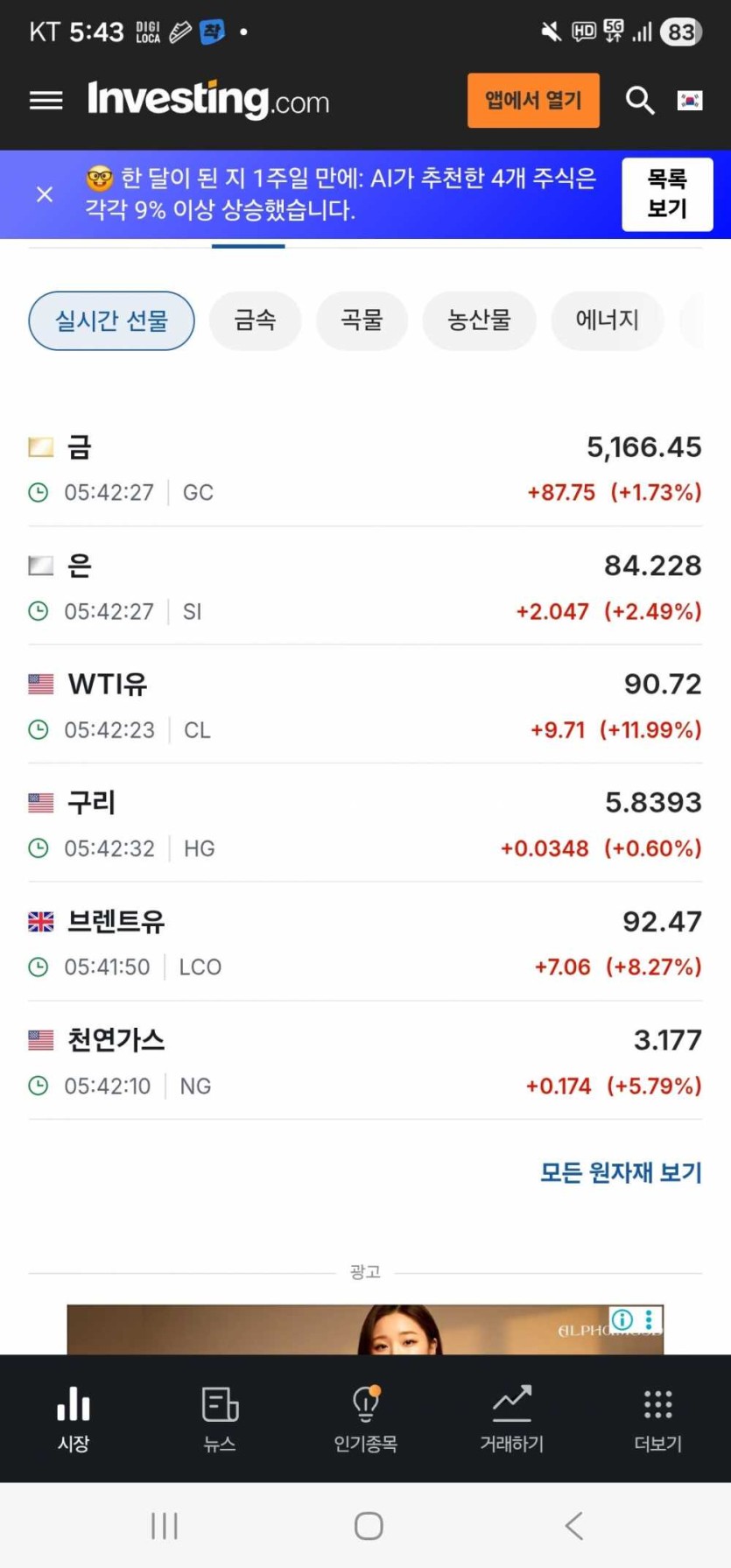Follow the 모든 원자재 보기 link

pyautogui.click(x=621, y=1172)
